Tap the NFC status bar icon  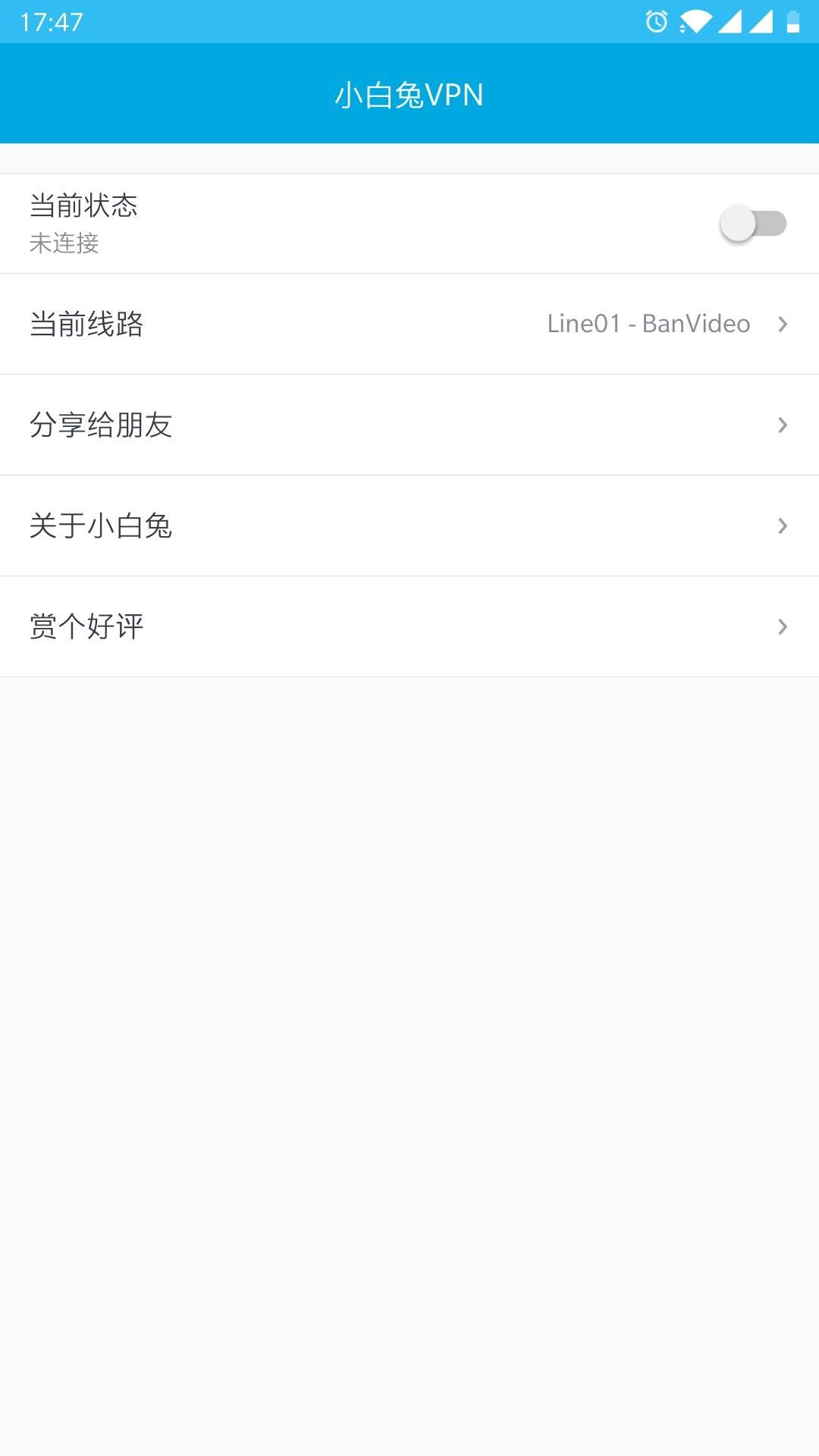click(x=681, y=25)
